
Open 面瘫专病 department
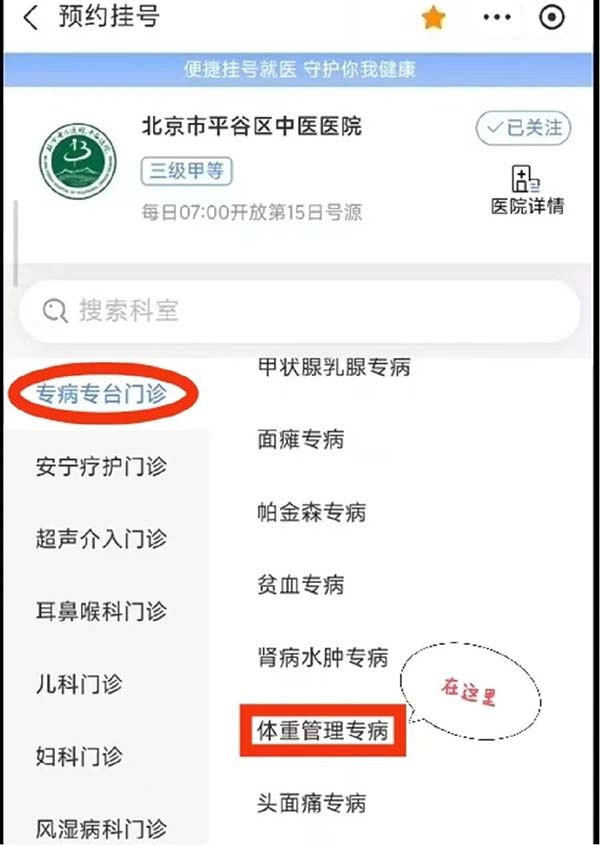300,439
